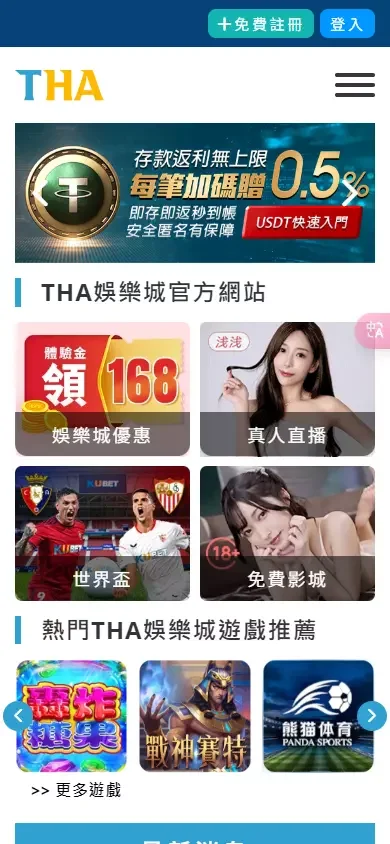Open the colorful candy game tile
The width and height of the screenshot is (390, 844).
point(72,716)
